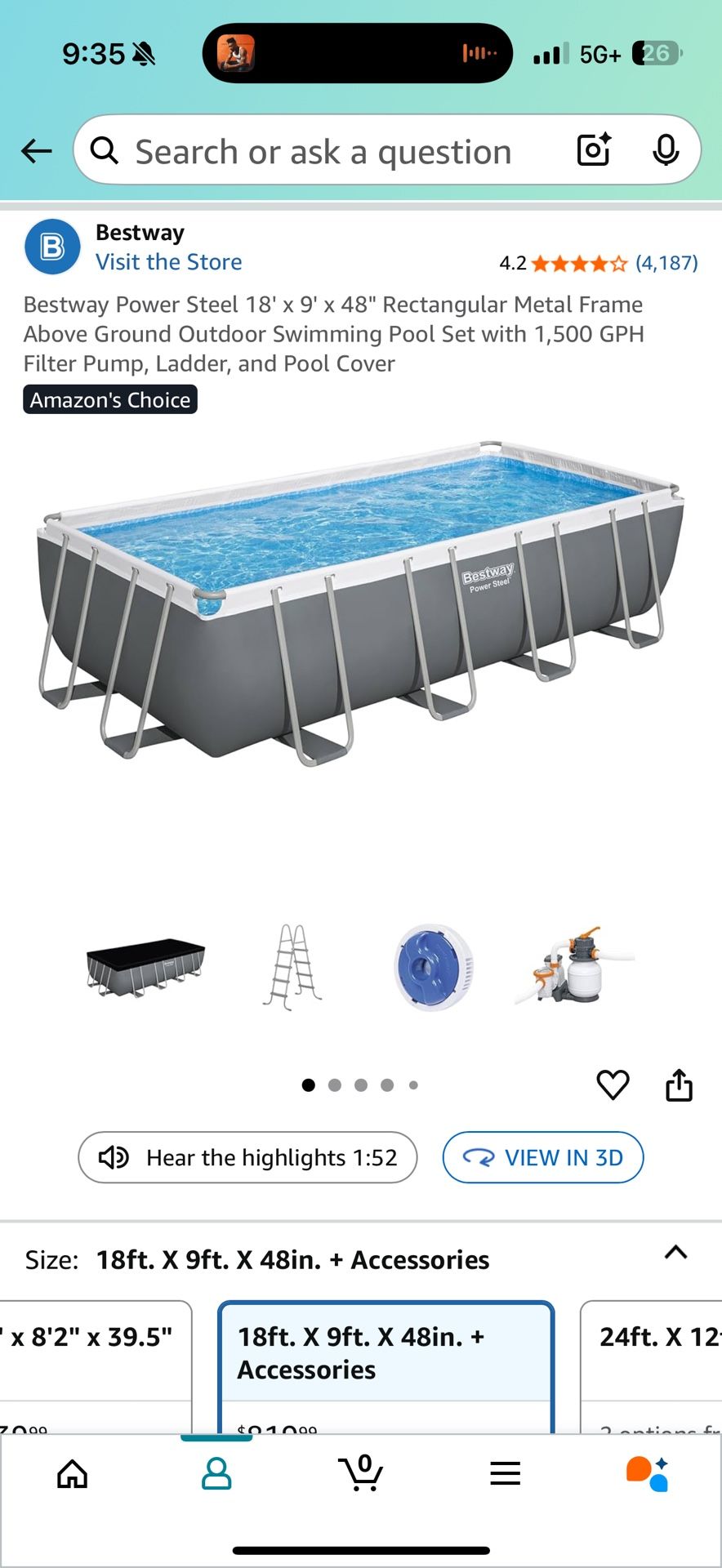Go to the Home tab

(x=73, y=1474)
